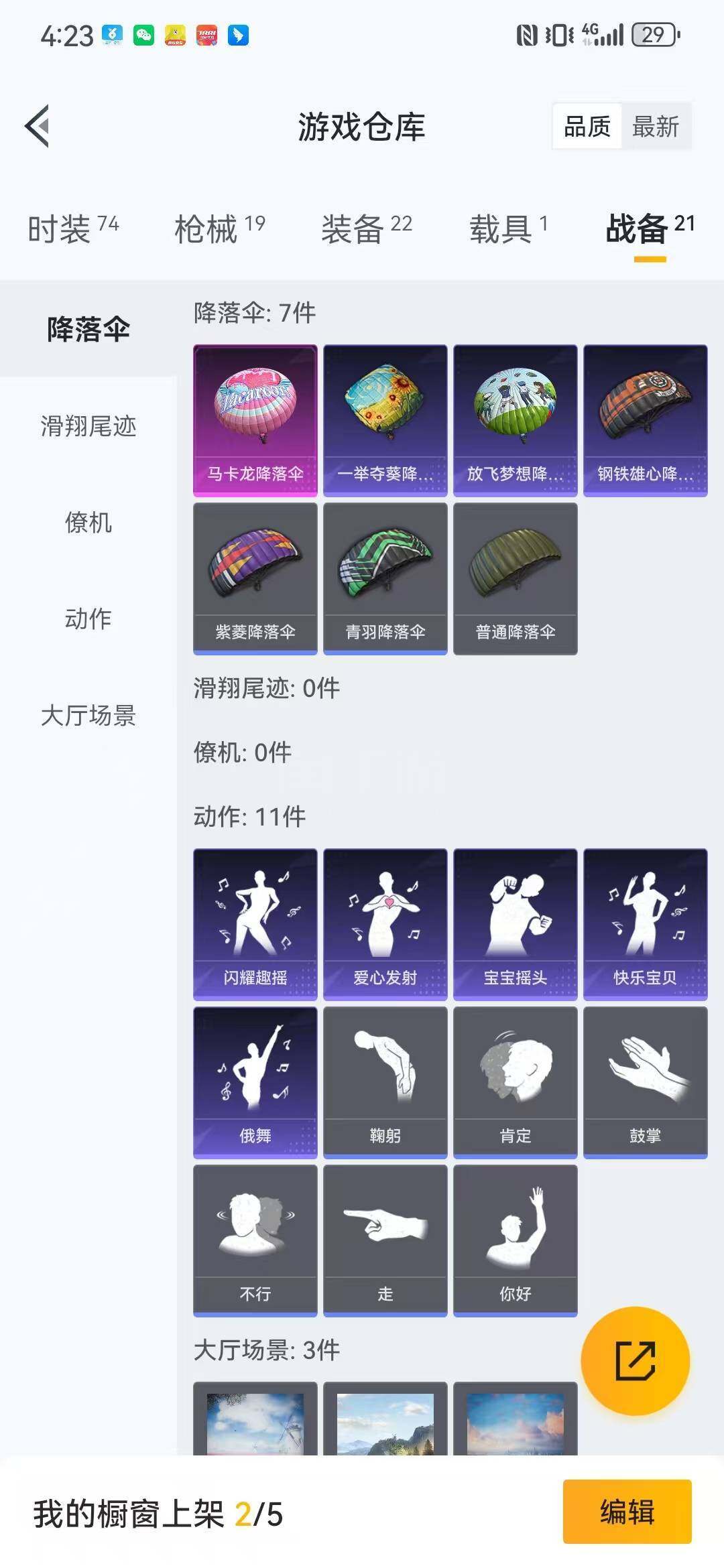
Task: Open the 鼓掌 emote
Action: tap(646, 1083)
